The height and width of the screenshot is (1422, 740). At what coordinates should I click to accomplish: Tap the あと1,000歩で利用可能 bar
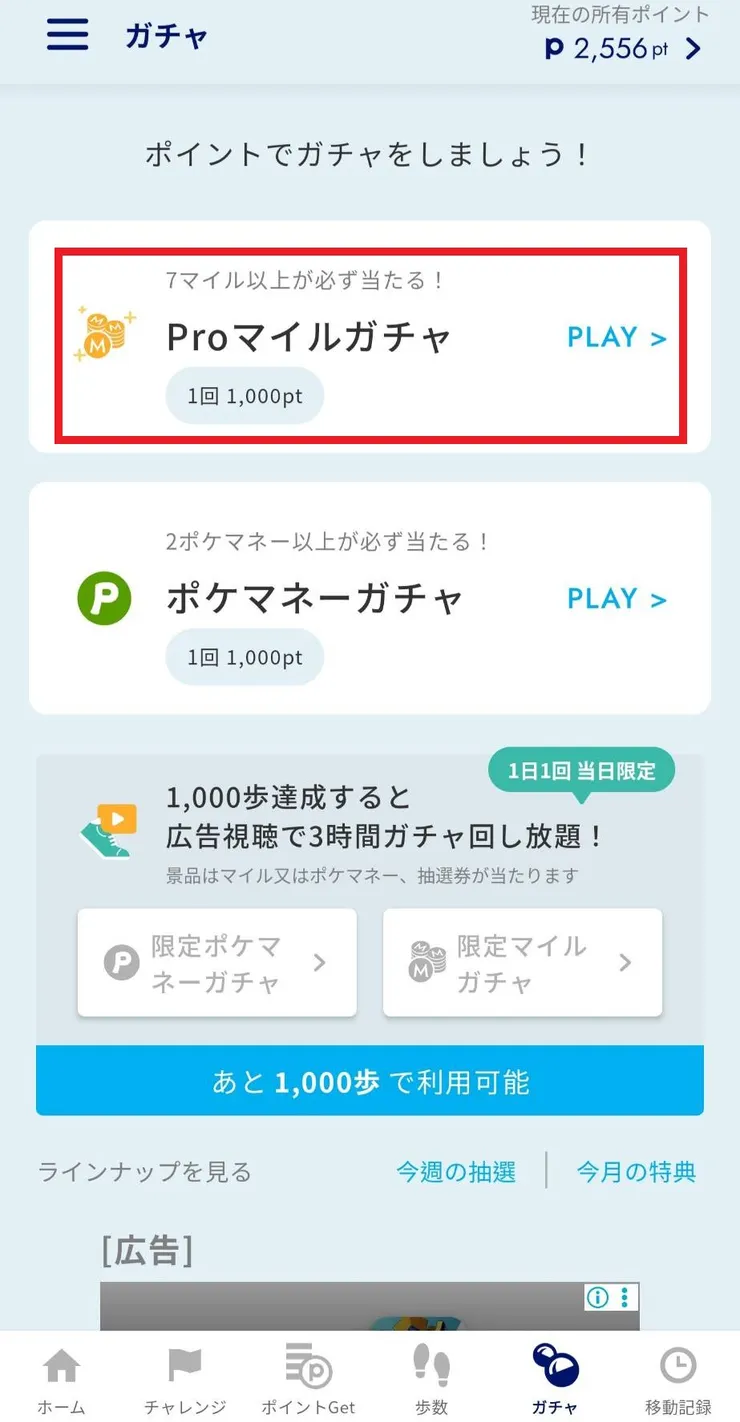click(x=370, y=1081)
